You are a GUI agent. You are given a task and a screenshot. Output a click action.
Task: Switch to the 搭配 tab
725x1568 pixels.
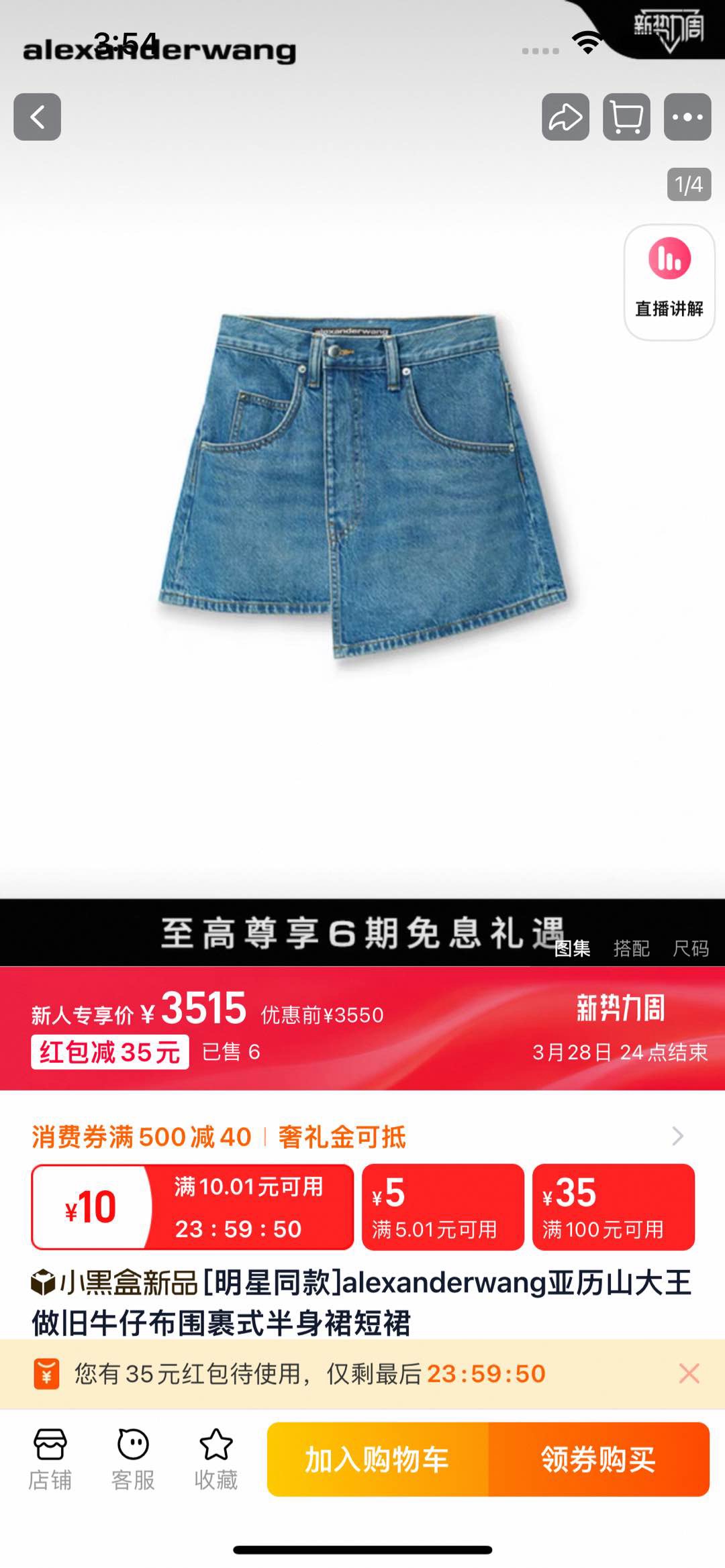tap(631, 948)
